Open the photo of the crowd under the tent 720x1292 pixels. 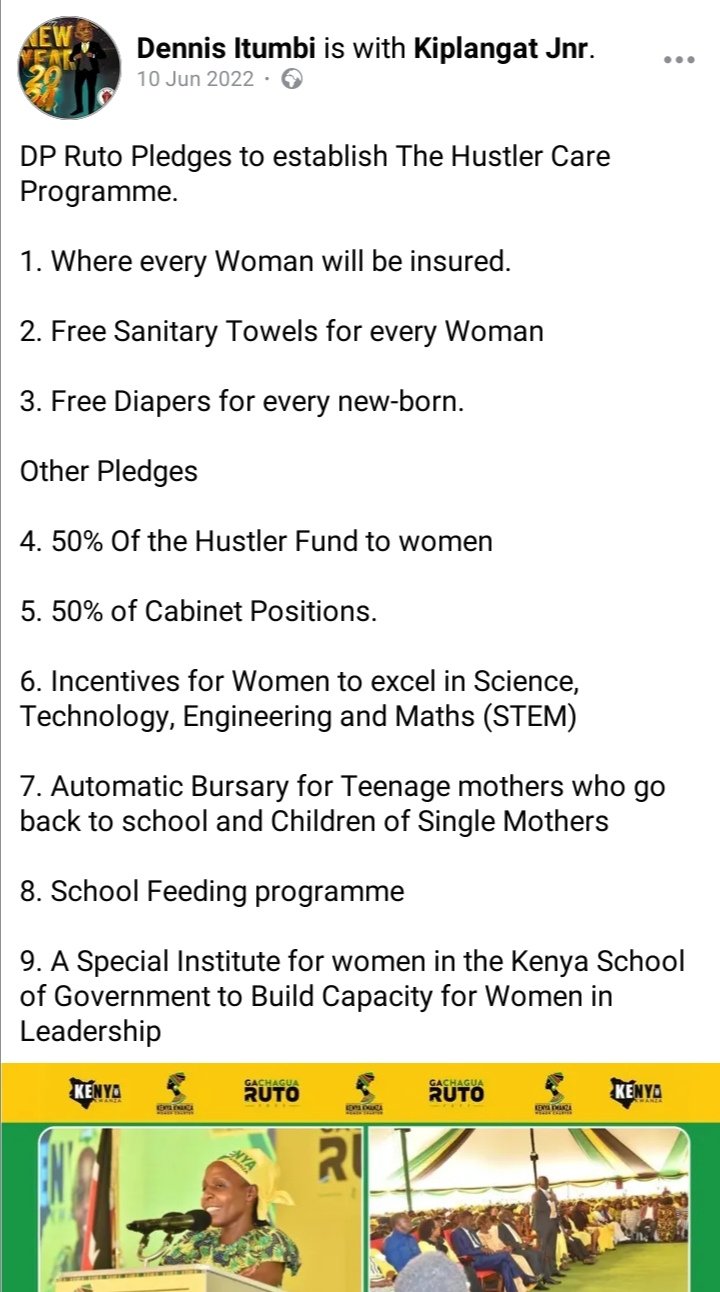530,1210
